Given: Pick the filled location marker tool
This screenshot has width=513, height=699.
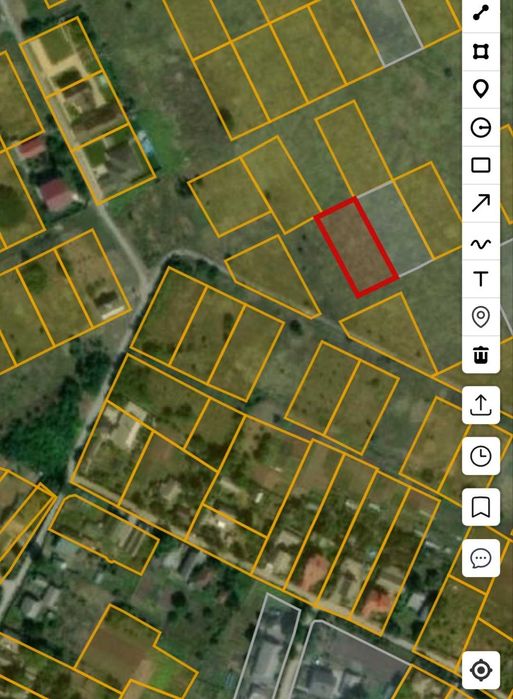Looking at the screenshot, I should [x=481, y=89].
